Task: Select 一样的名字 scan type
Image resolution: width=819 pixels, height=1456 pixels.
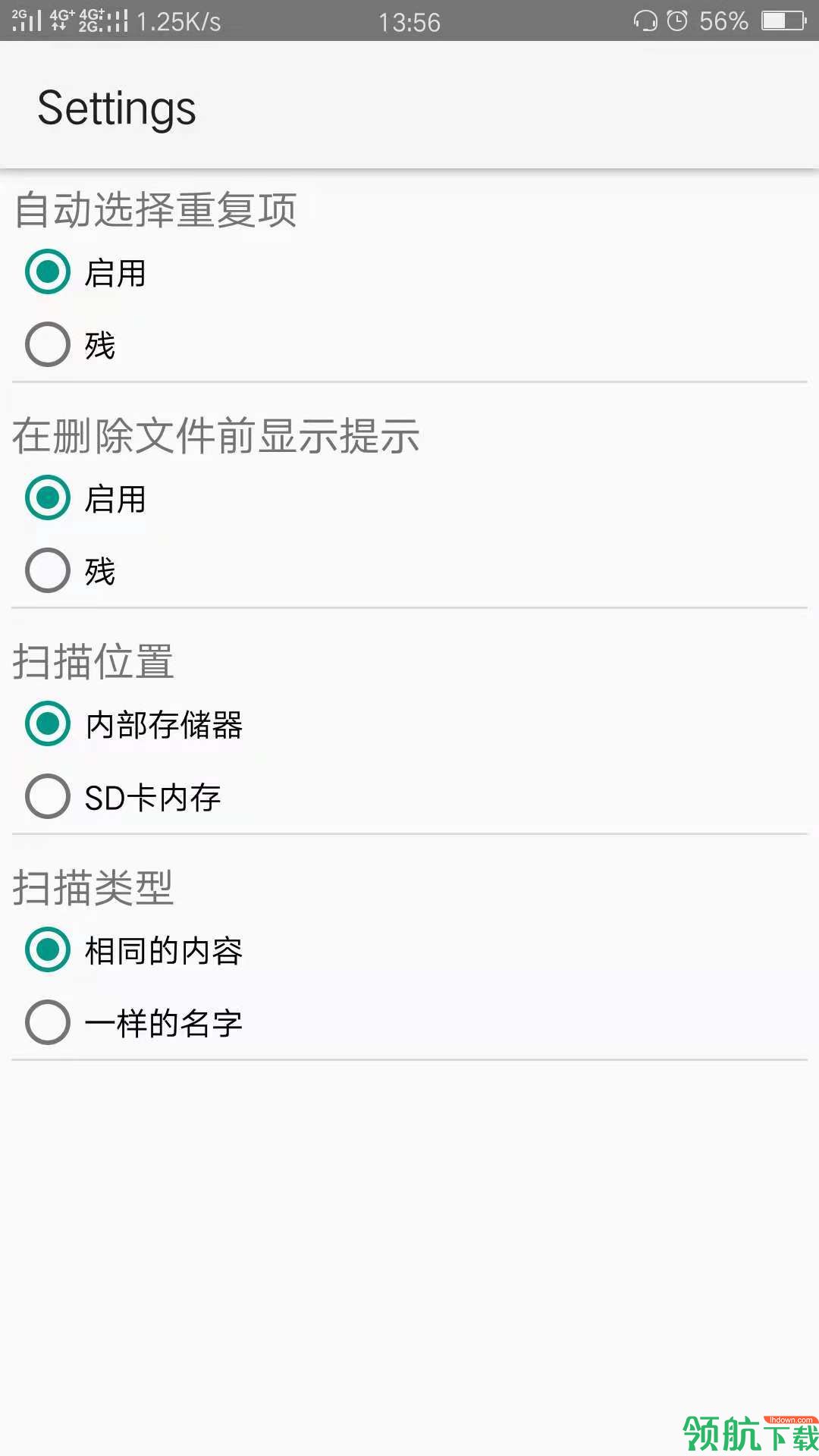Action: point(47,1022)
